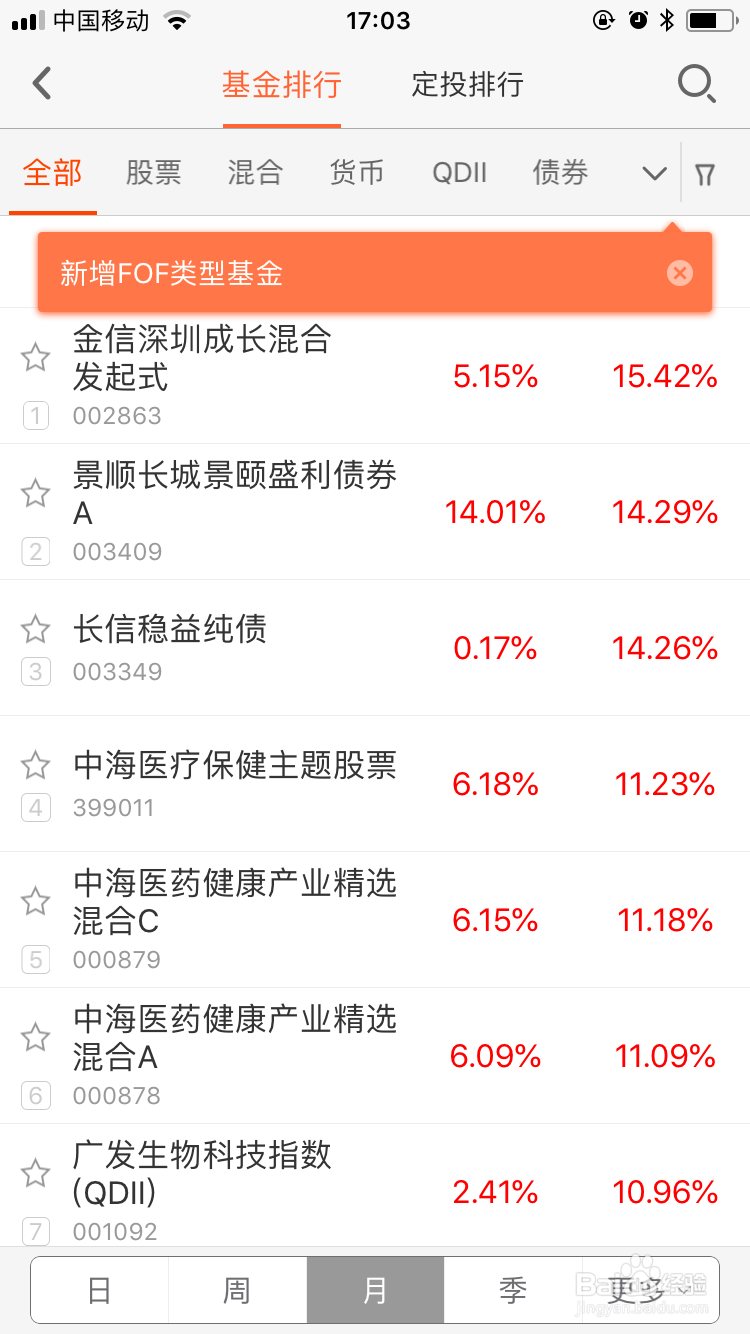Image resolution: width=750 pixels, height=1334 pixels.
Task: Open the search magnifier icon
Action: 696,84
